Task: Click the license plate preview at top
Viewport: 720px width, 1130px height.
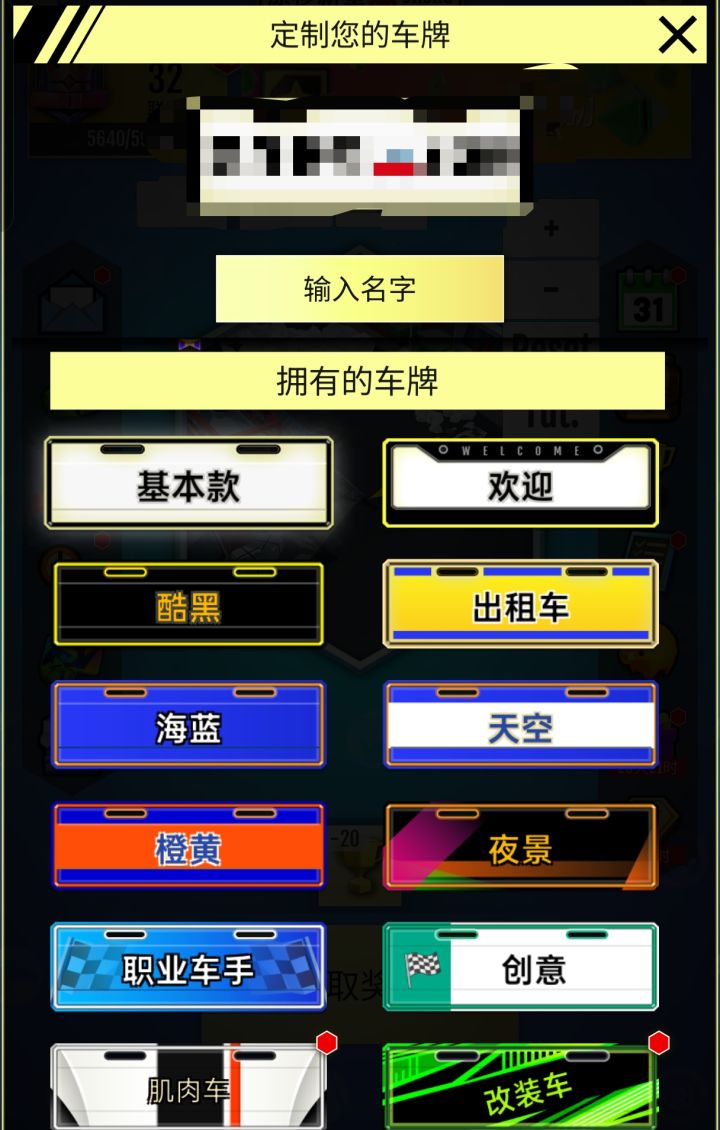Action: [360, 150]
